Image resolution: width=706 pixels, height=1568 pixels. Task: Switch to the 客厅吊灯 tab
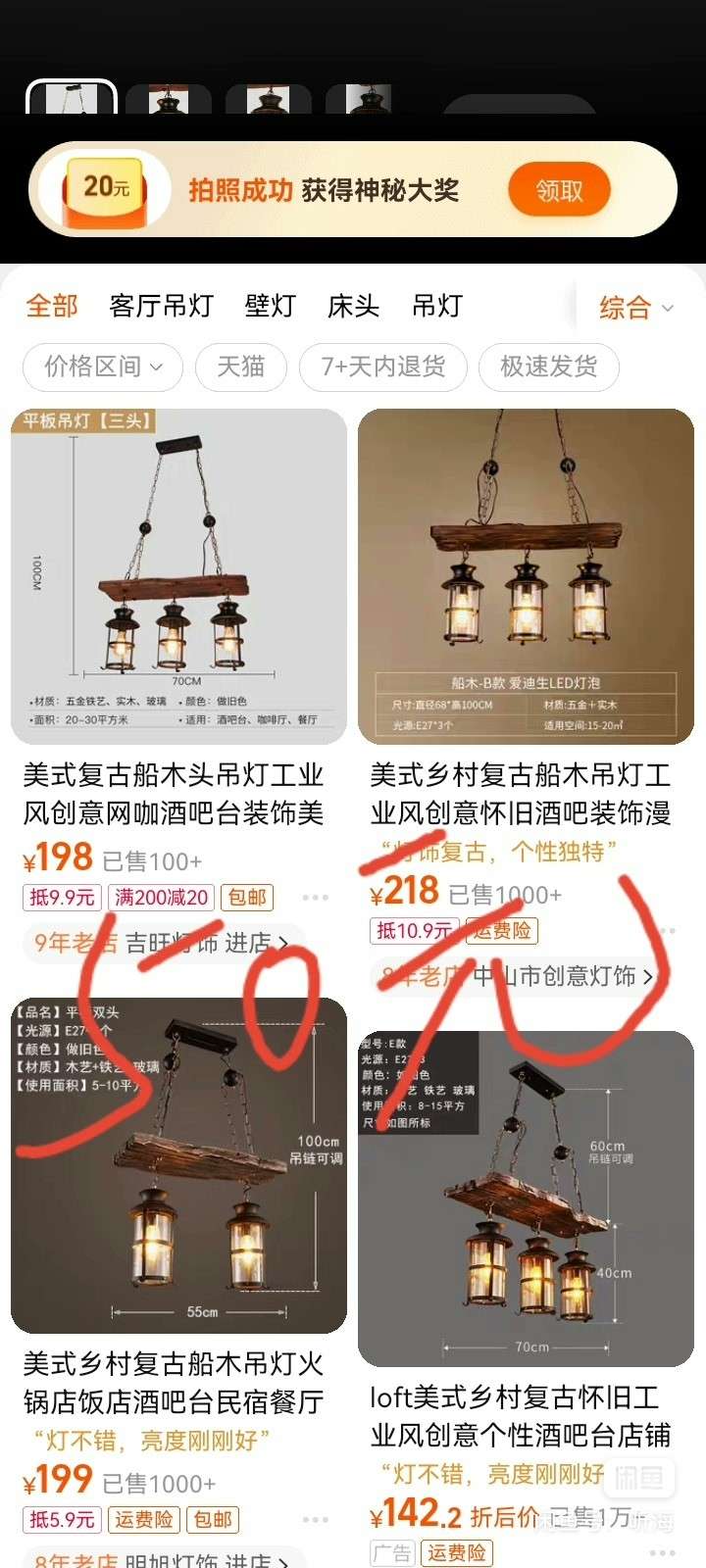point(161,306)
